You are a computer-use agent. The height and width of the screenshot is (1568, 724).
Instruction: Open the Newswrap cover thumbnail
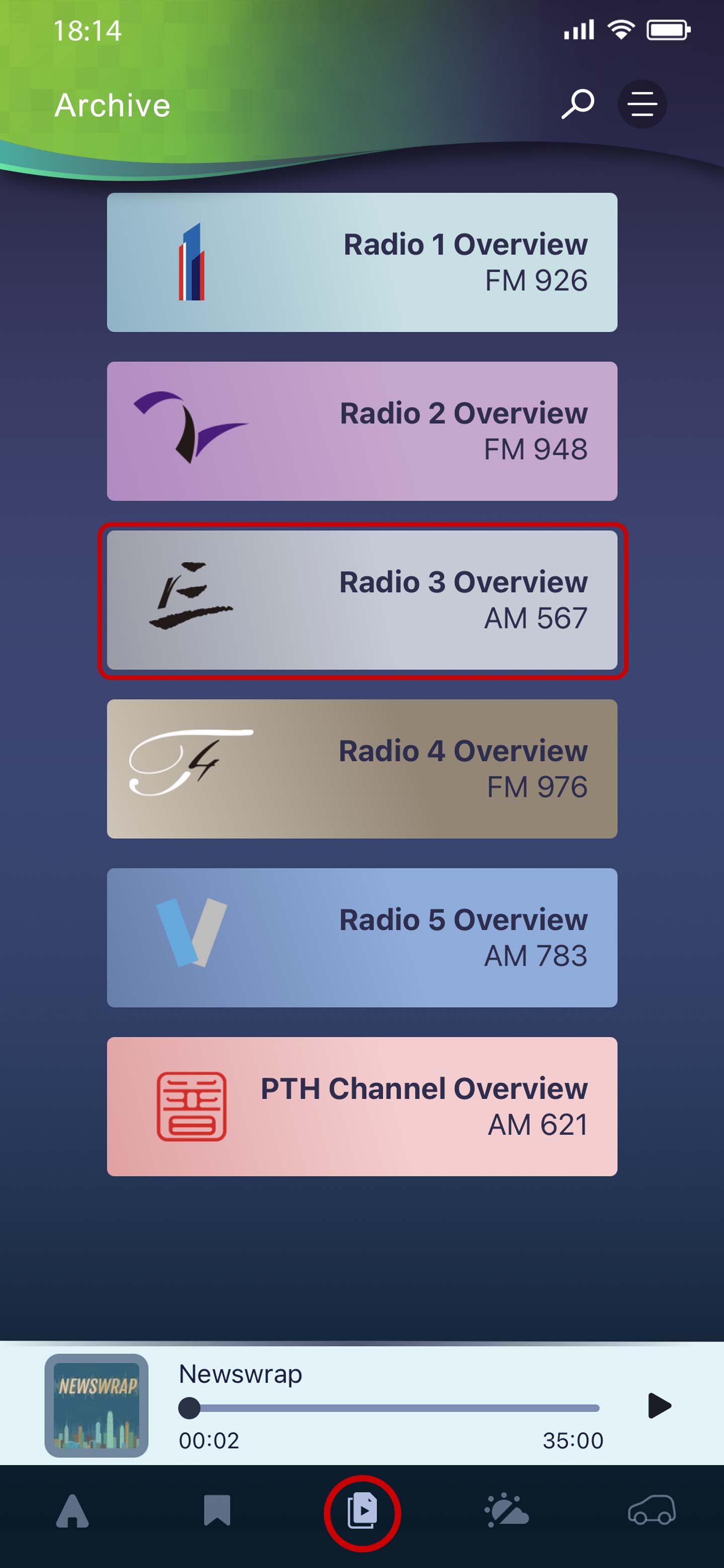[96, 1406]
